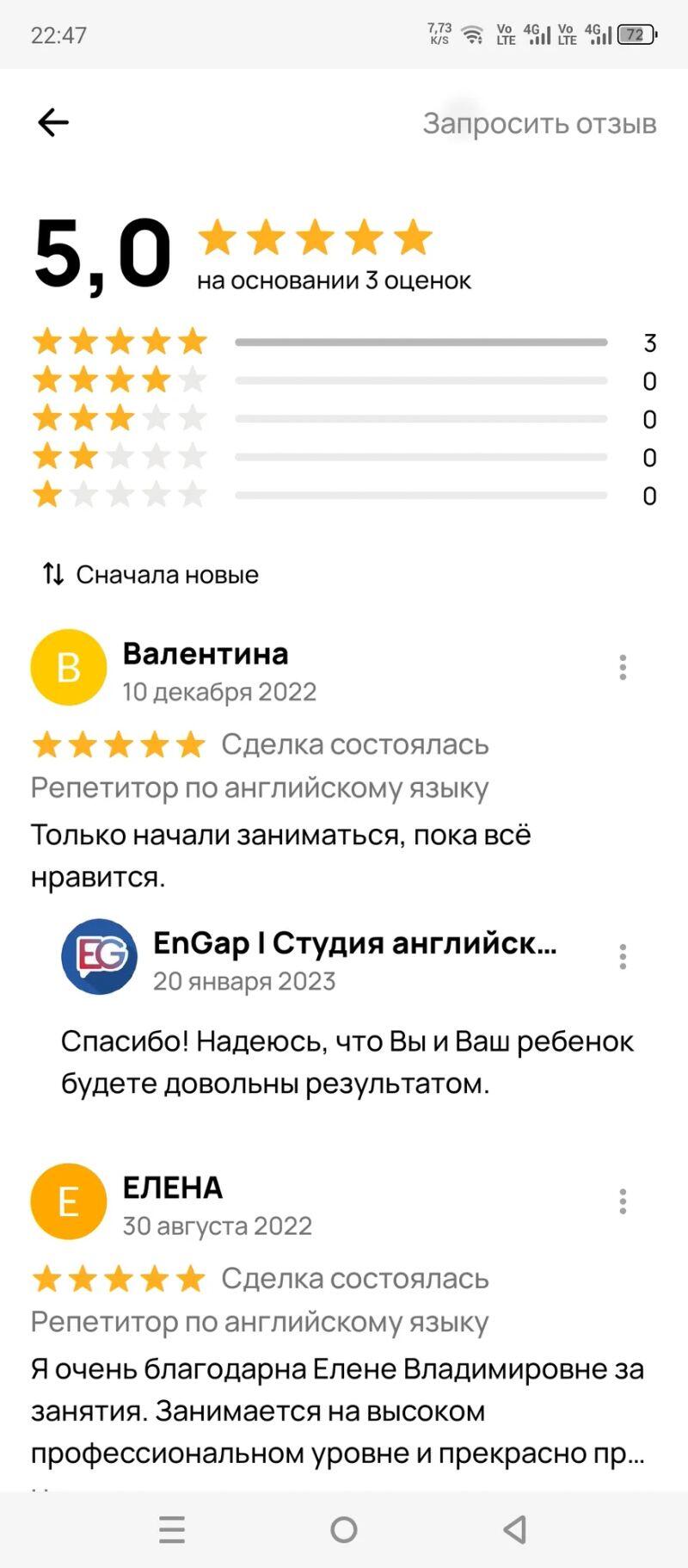Open Валентина's profile avatar
688x1568 pixels.
69,668
